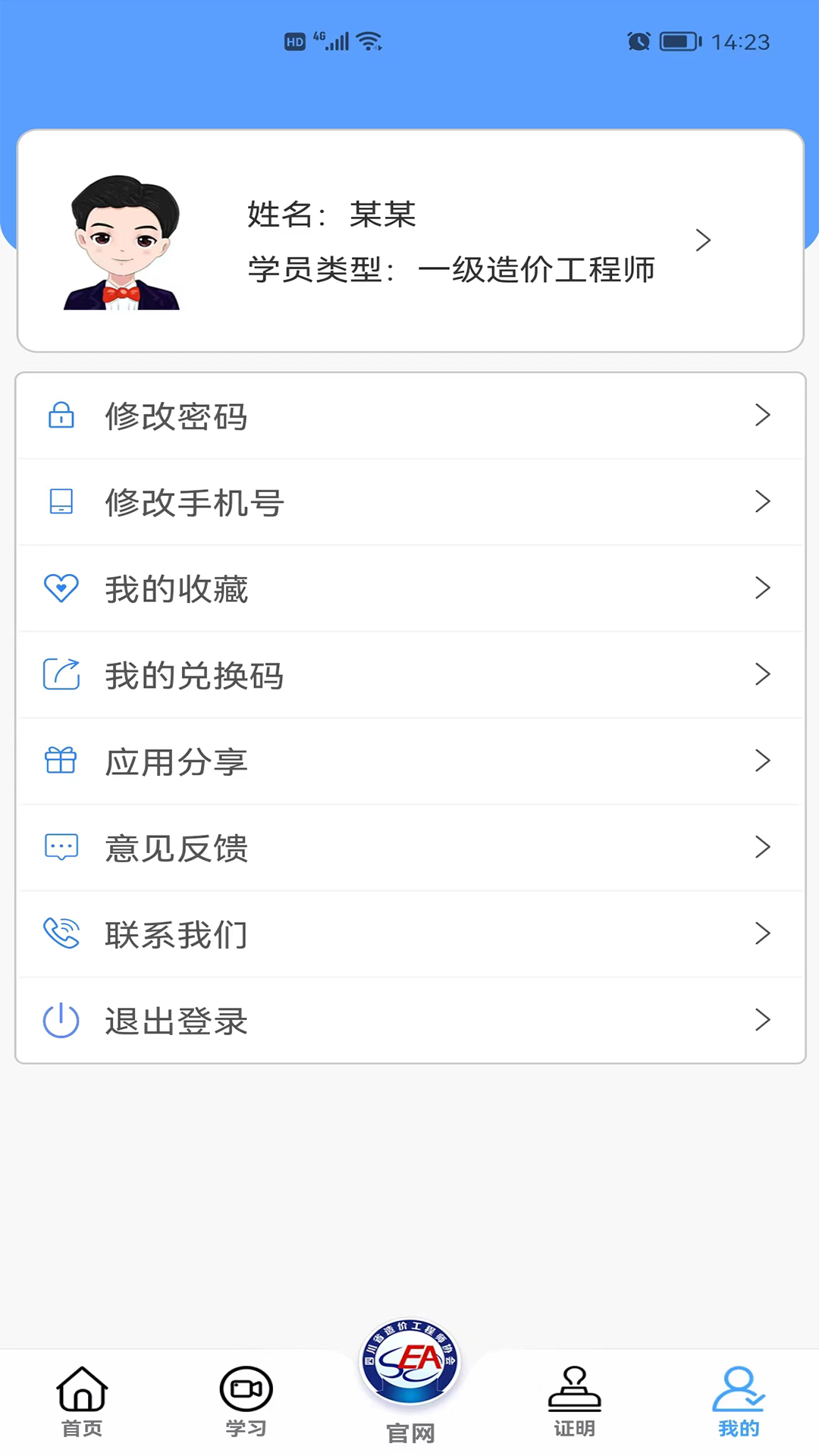The width and height of the screenshot is (819, 1456).
Task: Select the heart icon for 我的收藏
Action: click(61, 588)
